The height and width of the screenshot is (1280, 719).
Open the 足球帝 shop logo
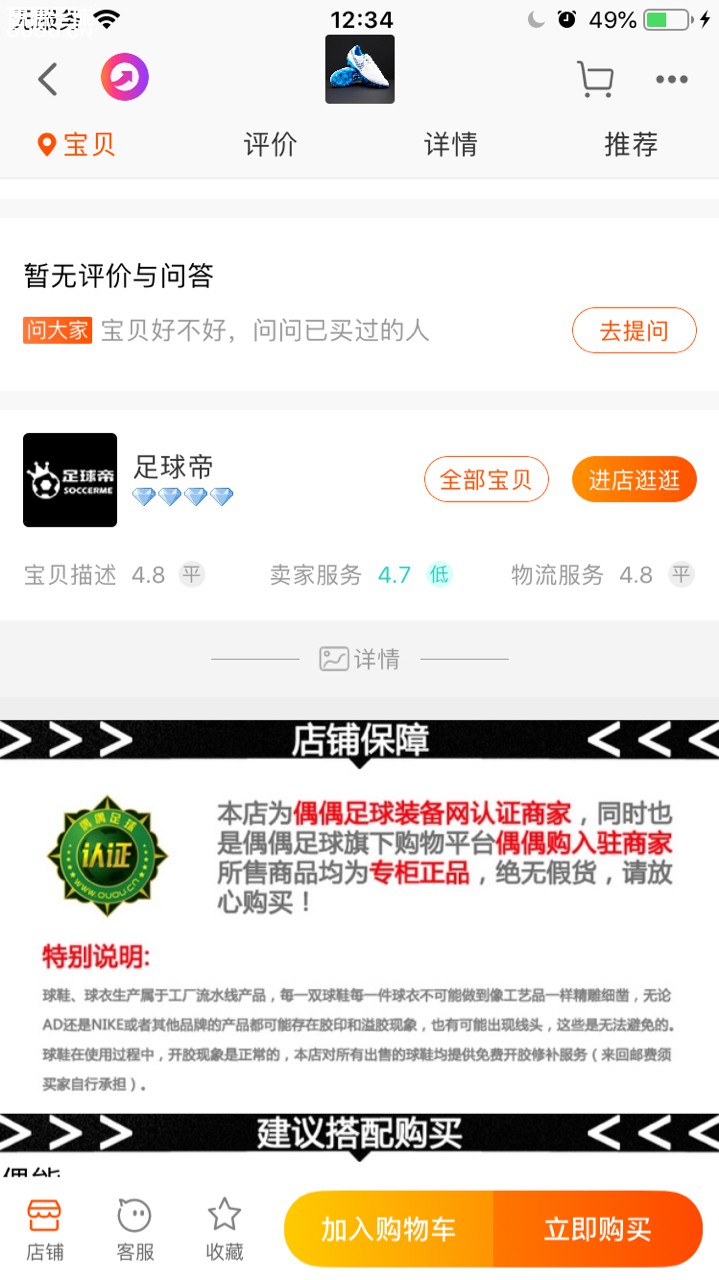click(x=70, y=480)
